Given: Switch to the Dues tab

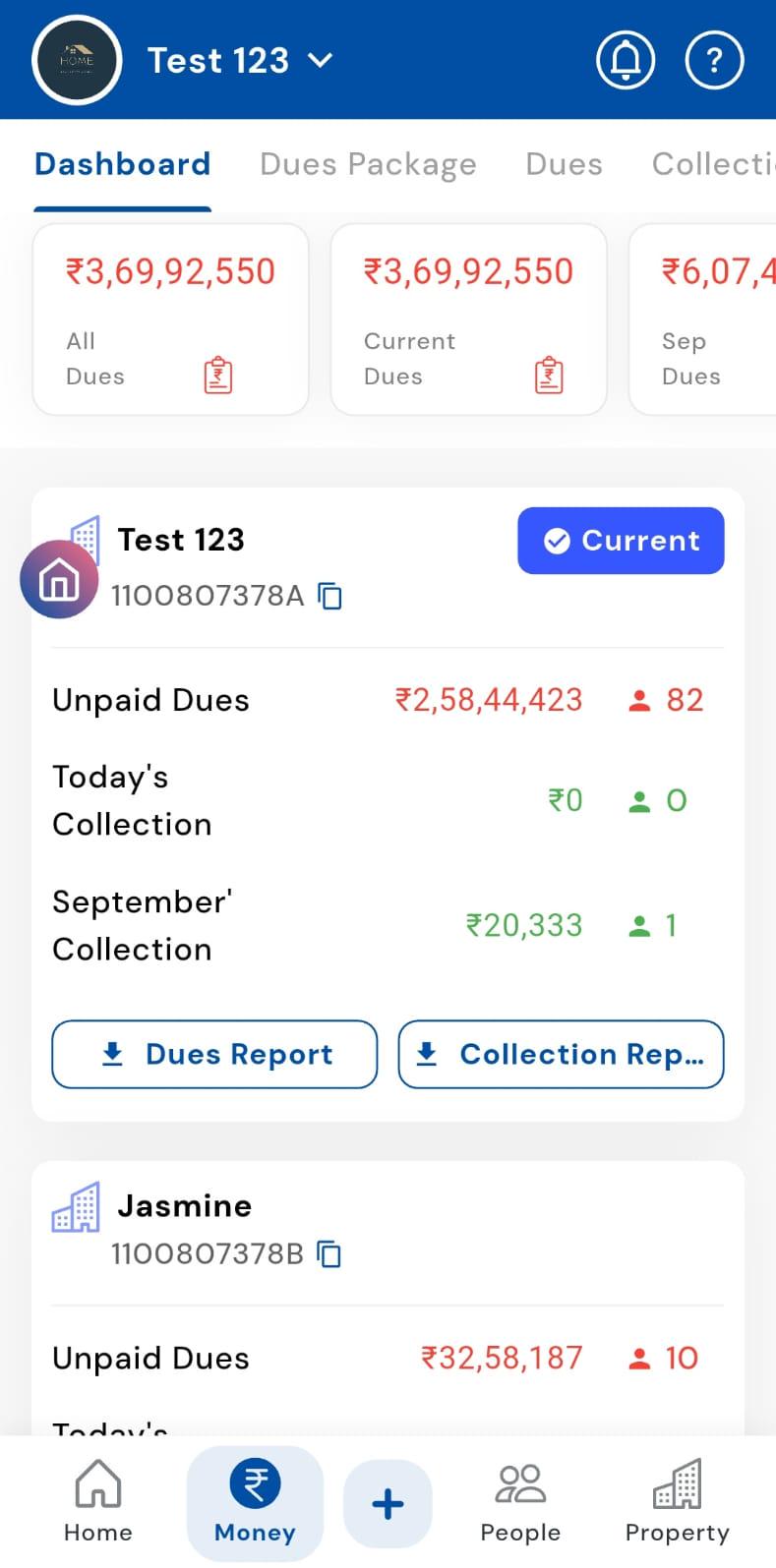Looking at the screenshot, I should click(x=564, y=164).
